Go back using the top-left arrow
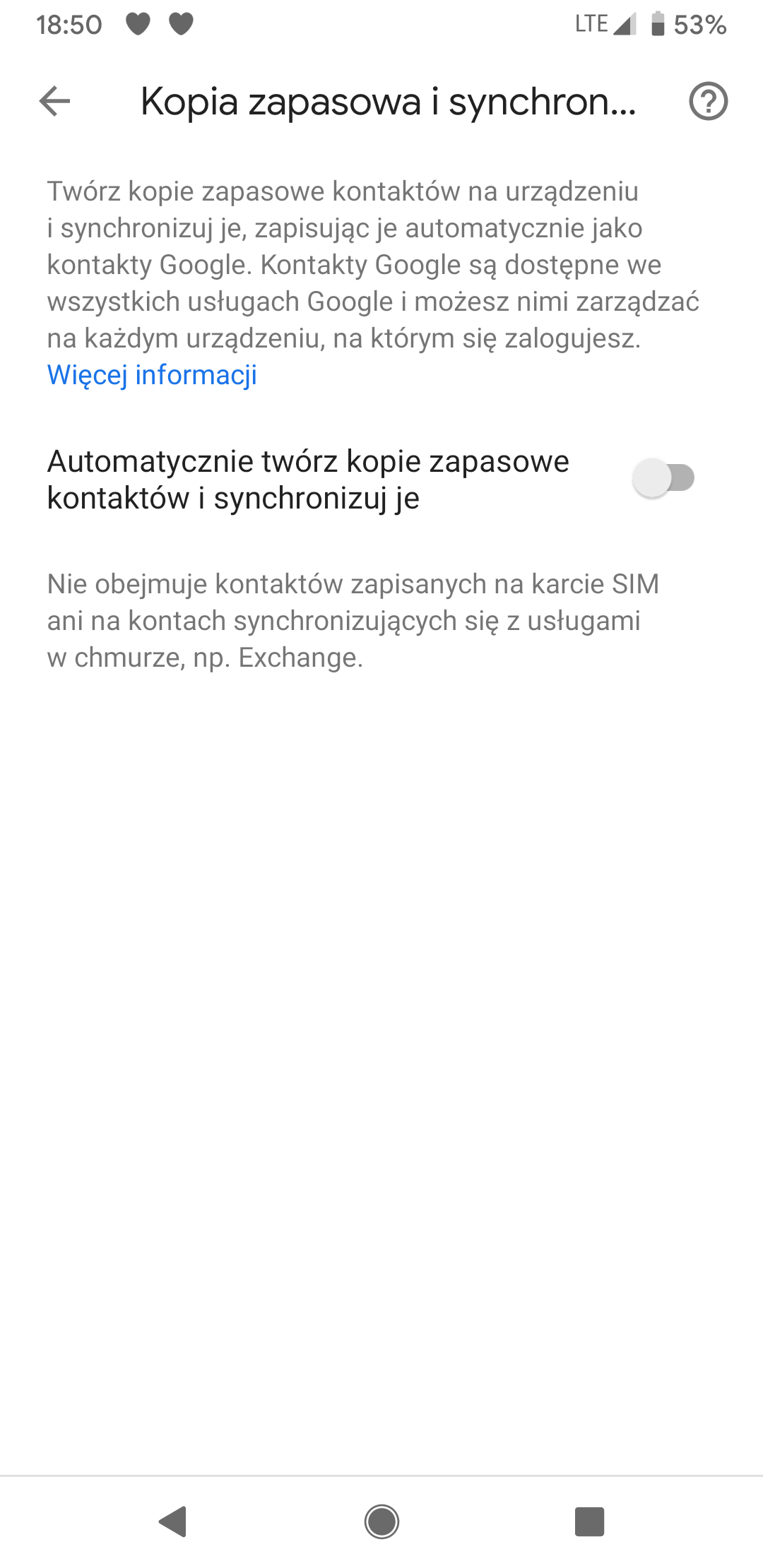The height and width of the screenshot is (1568, 763). click(54, 101)
